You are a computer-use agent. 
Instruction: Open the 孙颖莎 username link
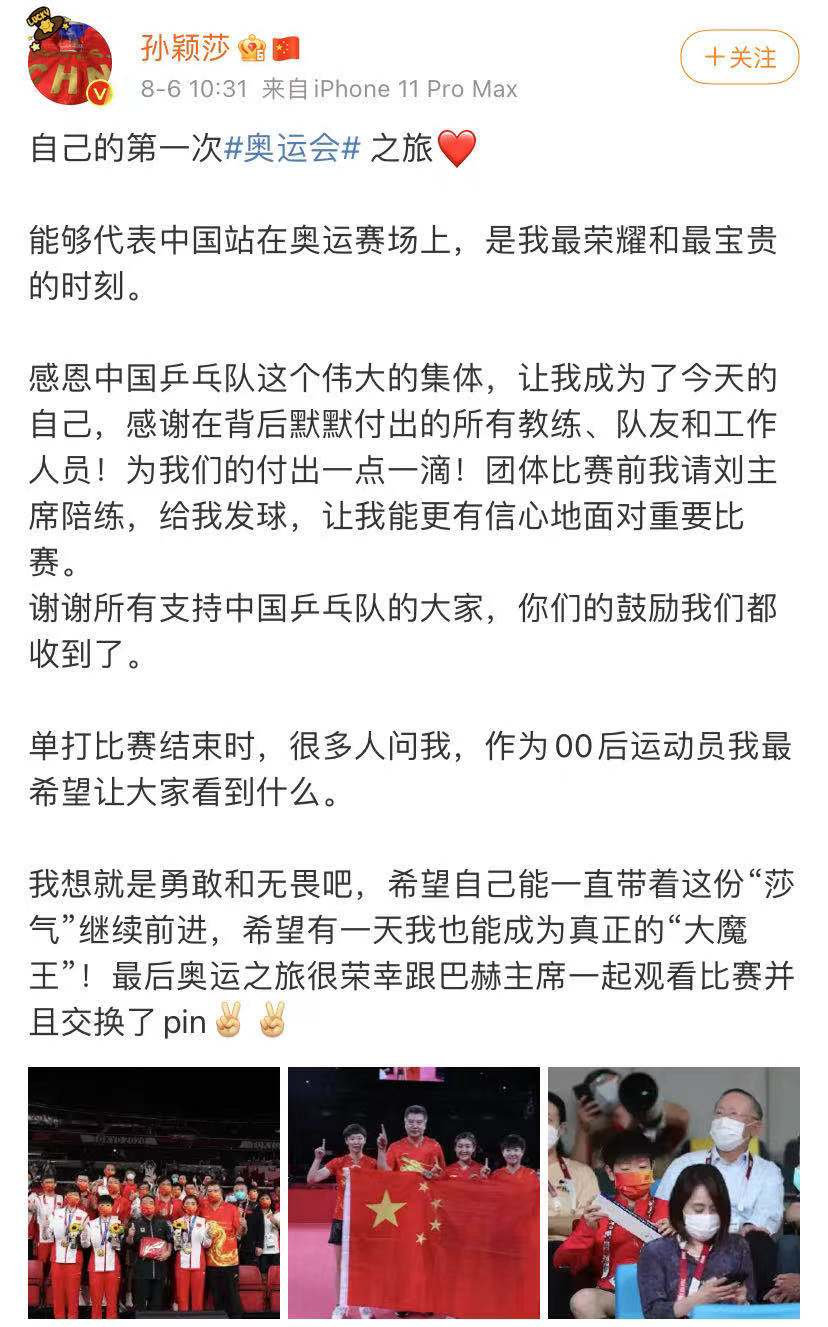(x=185, y=47)
